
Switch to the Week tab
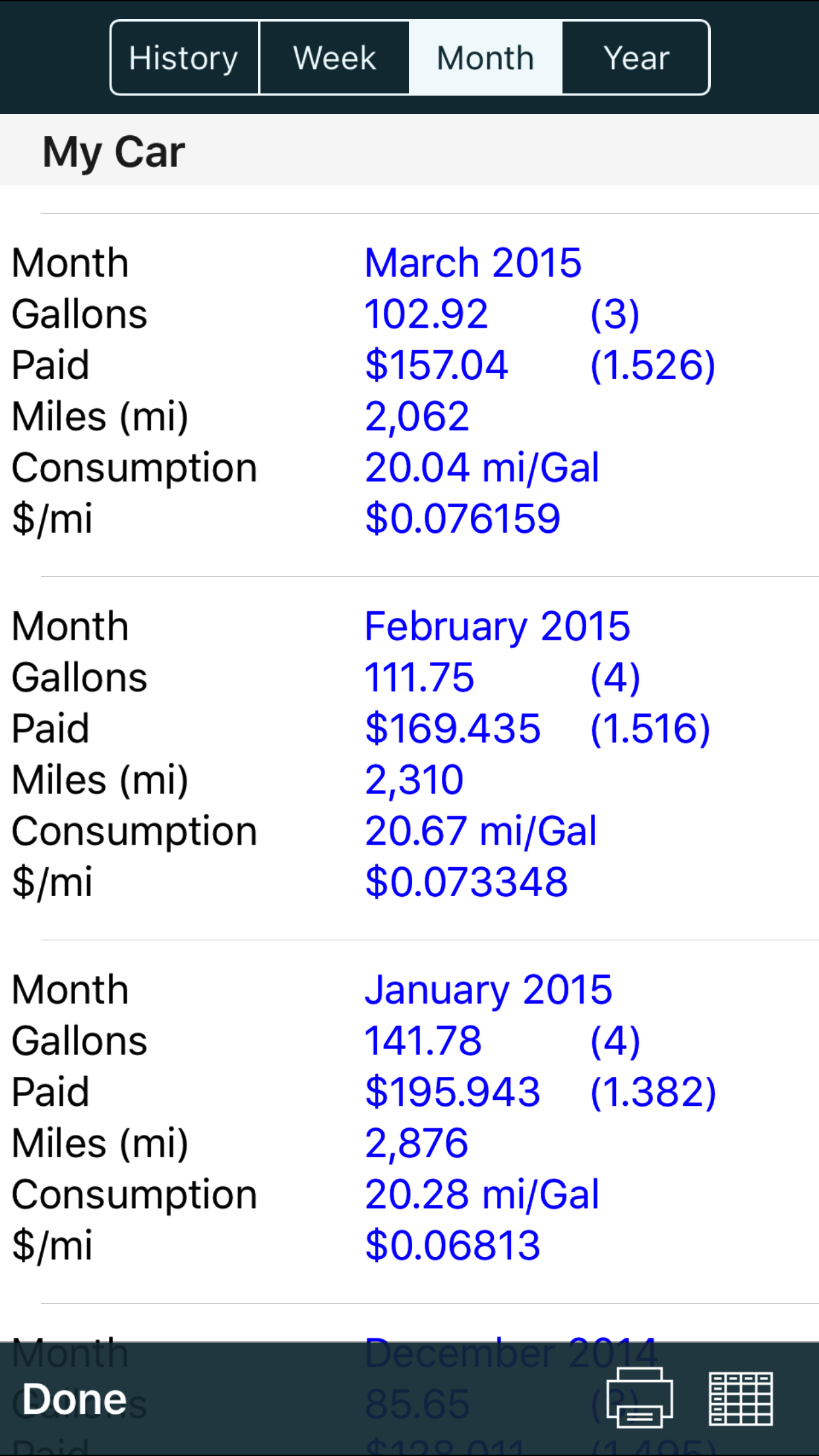[x=334, y=58]
